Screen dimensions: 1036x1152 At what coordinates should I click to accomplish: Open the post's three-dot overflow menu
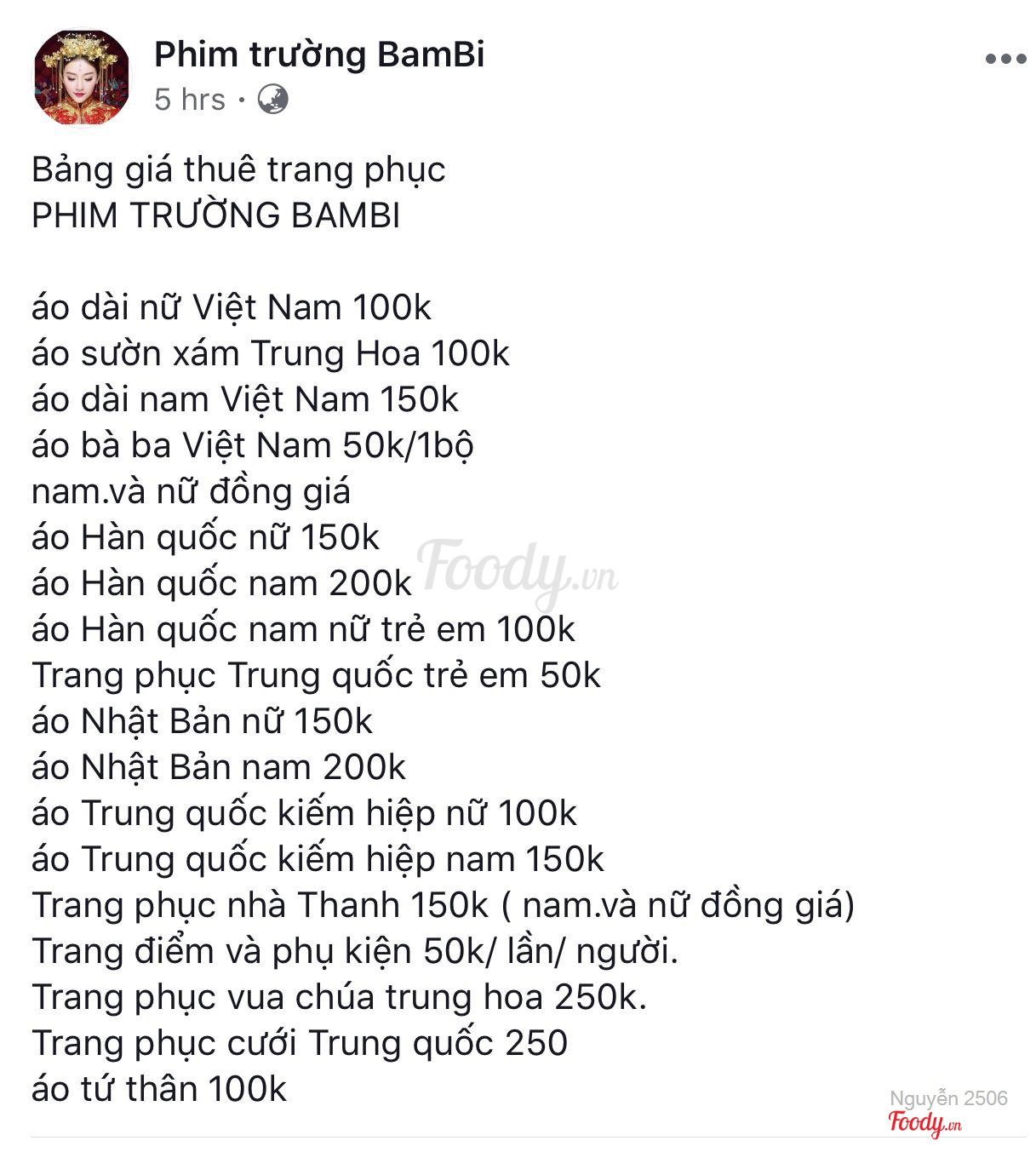tap(1005, 59)
